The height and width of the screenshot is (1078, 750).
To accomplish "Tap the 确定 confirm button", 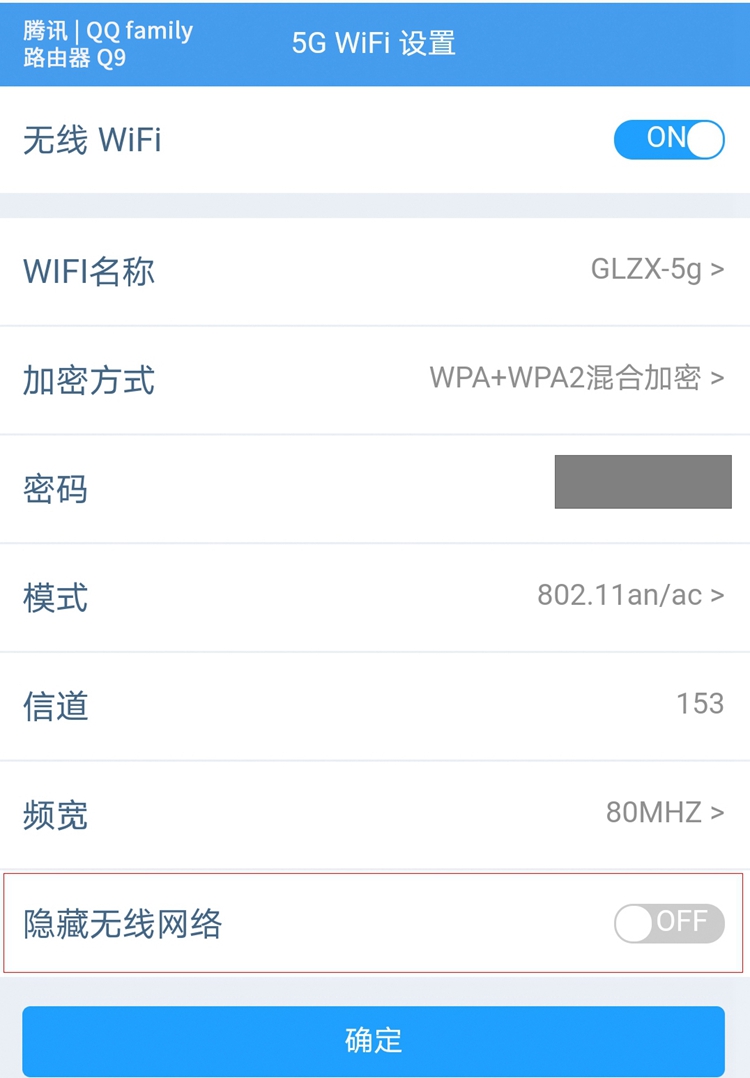I will (373, 1041).
